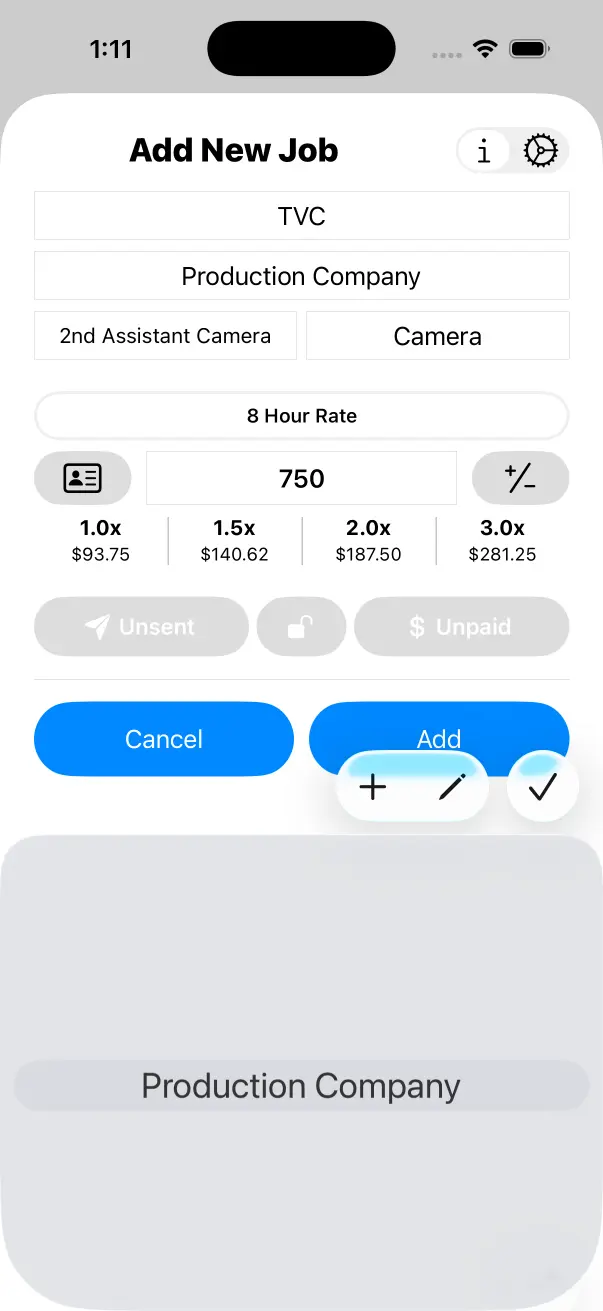
Task: Change the 2nd Assistant Camera role
Action: tap(165, 336)
